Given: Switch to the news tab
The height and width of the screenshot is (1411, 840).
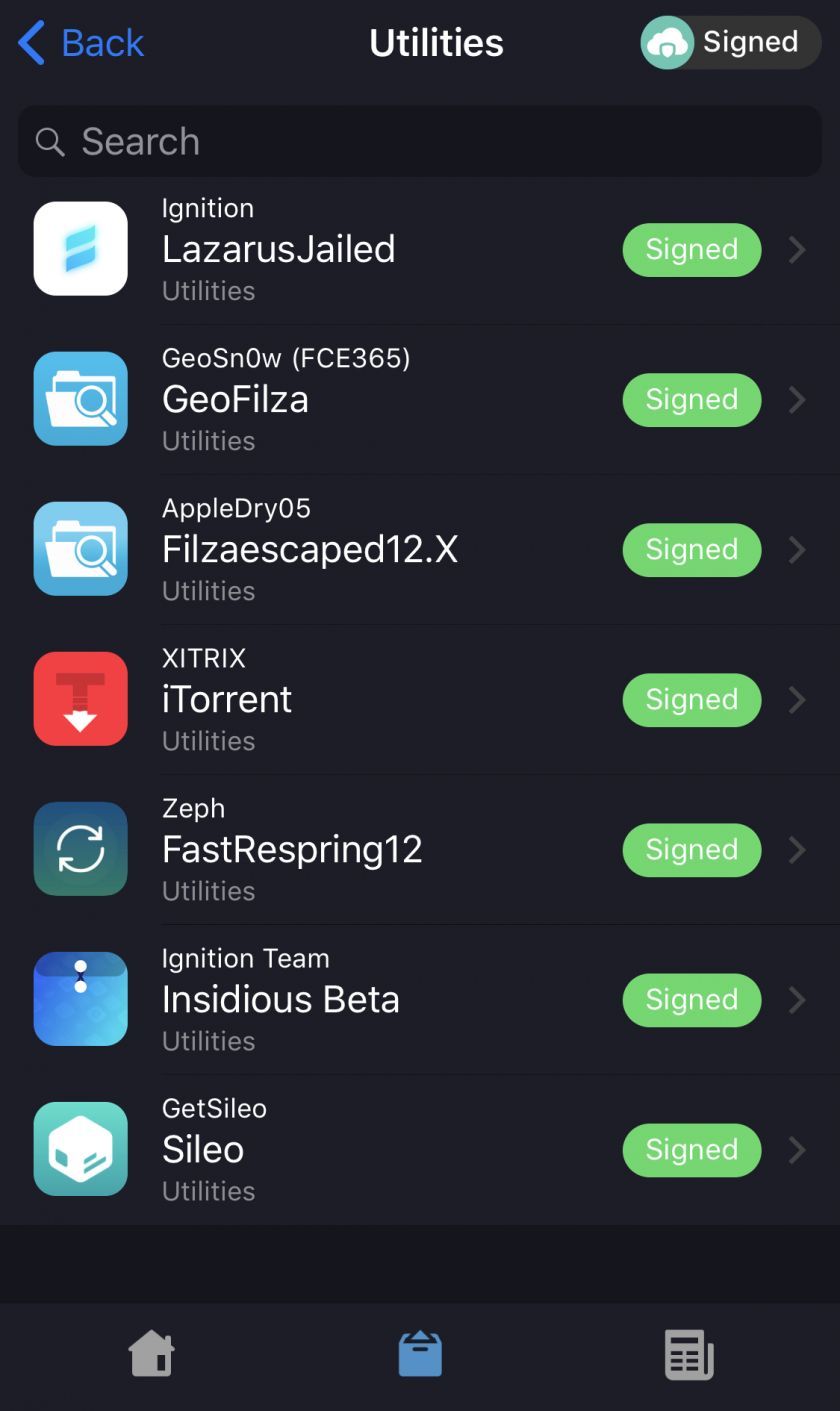Looking at the screenshot, I should click(x=689, y=1355).
